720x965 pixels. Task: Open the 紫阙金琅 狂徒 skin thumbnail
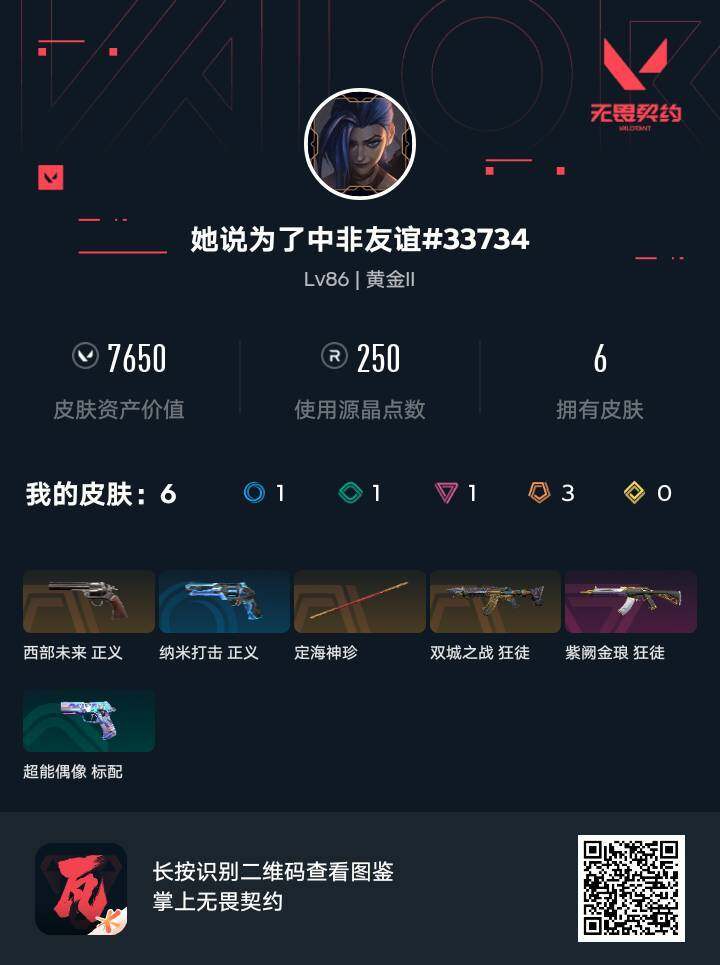pos(632,601)
